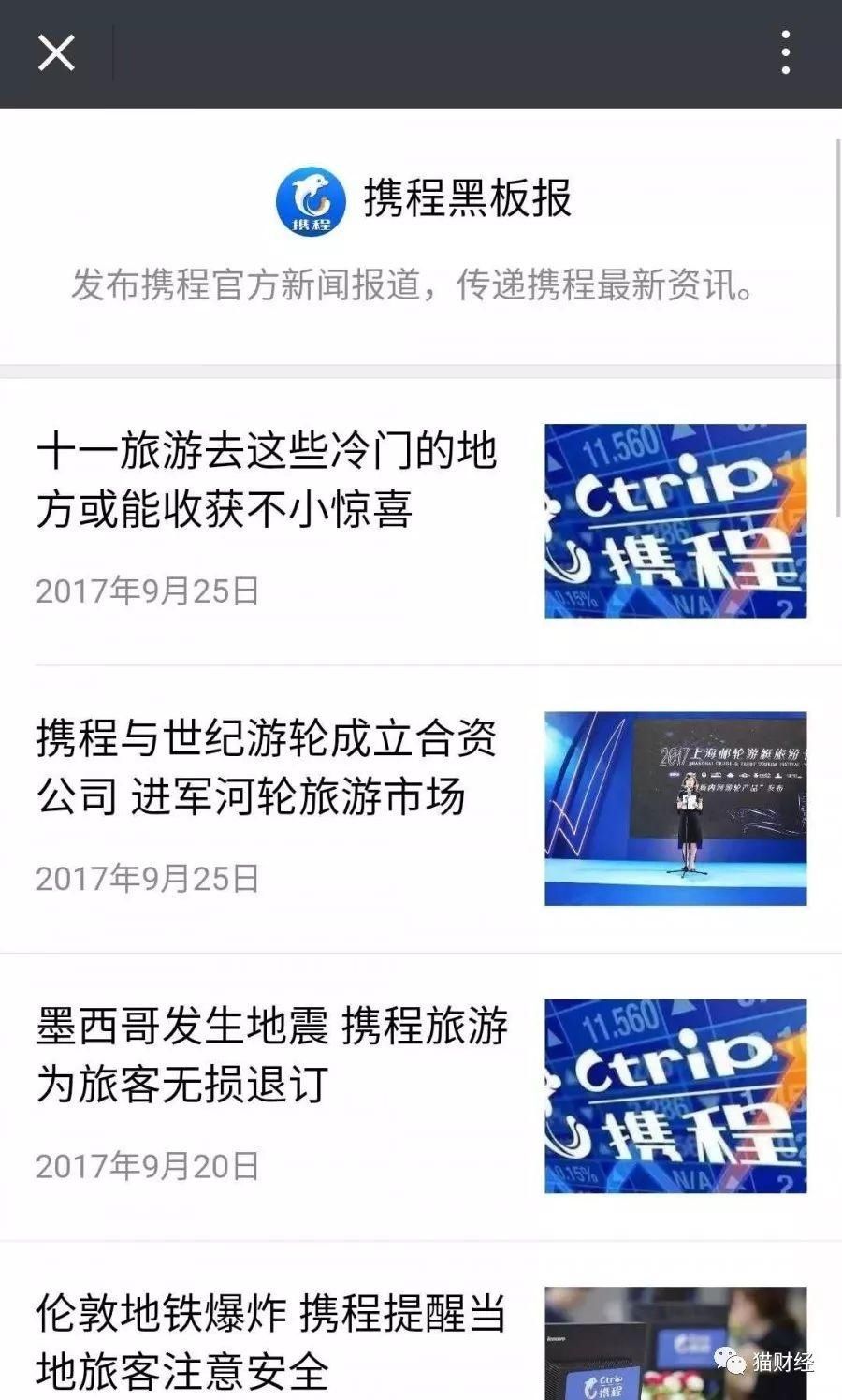The width and height of the screenshot is (842, 1400).
Task: Open the three-dot overflow menu
Action: (x=786, y=52)
